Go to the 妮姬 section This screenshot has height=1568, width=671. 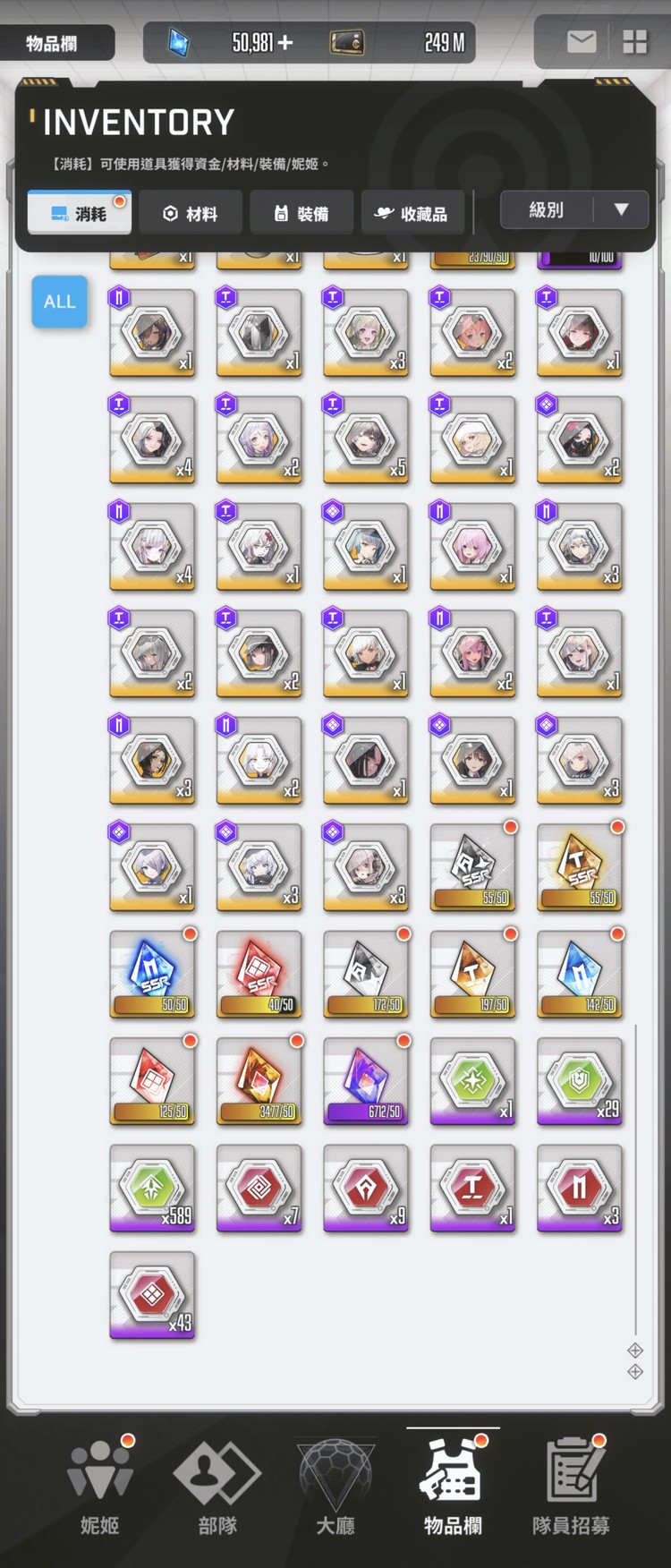[x=99, y=1484]
